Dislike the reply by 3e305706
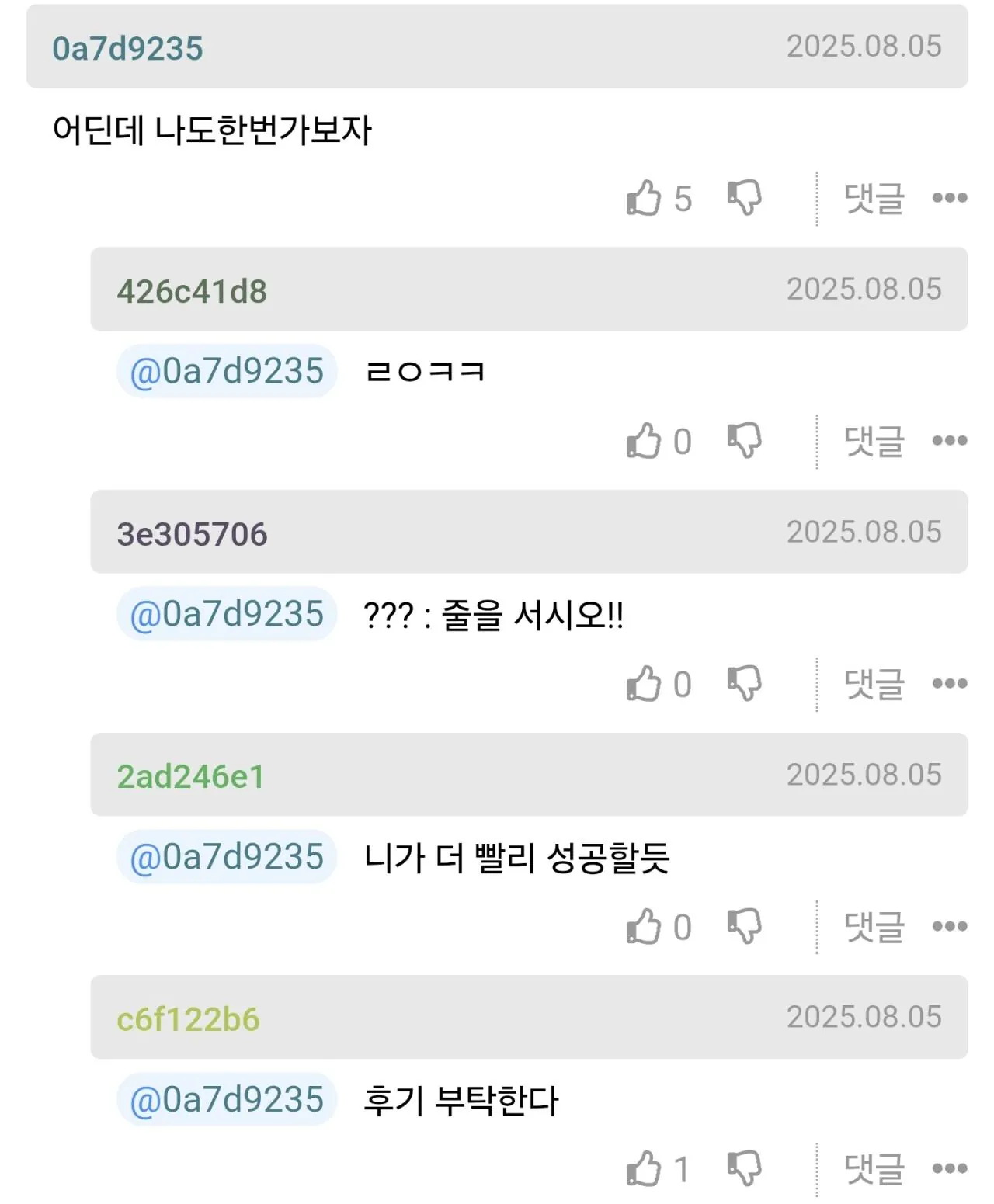The image size is (994, 1204). pyautogui.click(x=744, y=684)
